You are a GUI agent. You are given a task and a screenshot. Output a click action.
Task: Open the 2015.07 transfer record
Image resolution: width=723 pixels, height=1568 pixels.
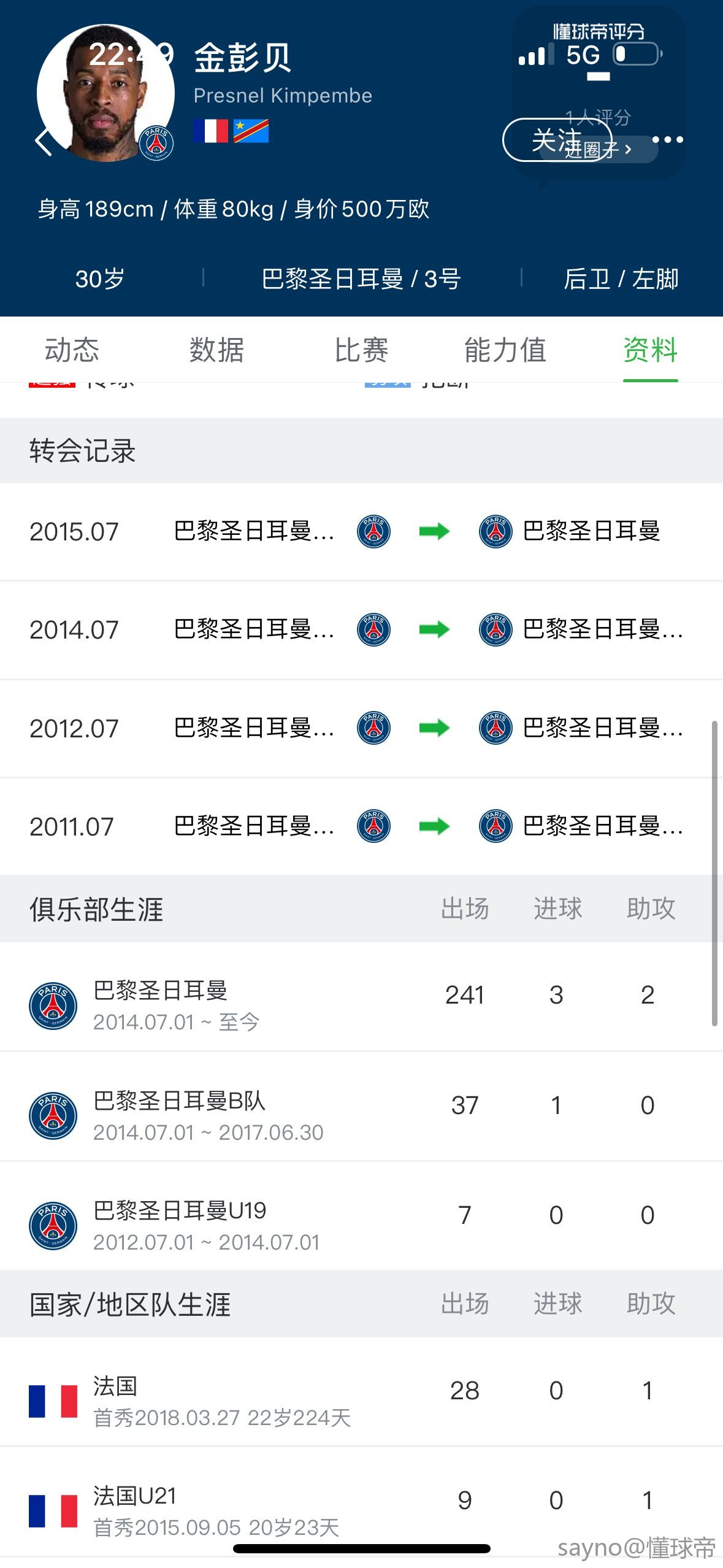click(x=361, y=531)
